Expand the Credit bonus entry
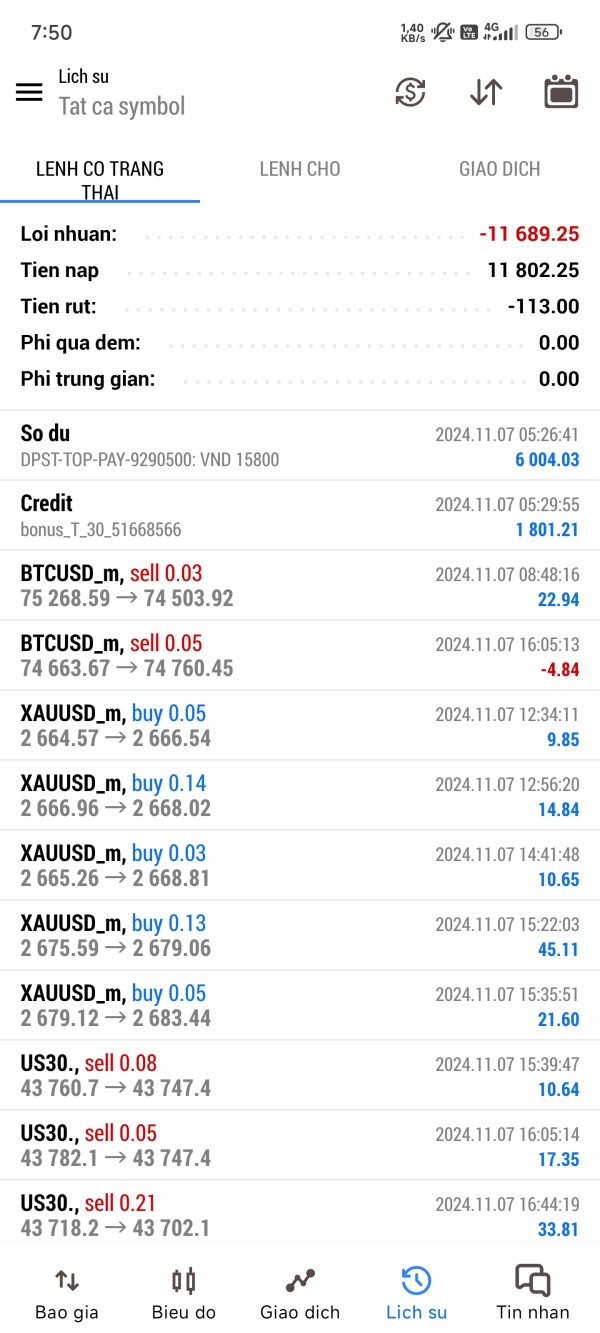Image resolution: width=600 pixels, height=1333 pixels. [x=300, y=516]
